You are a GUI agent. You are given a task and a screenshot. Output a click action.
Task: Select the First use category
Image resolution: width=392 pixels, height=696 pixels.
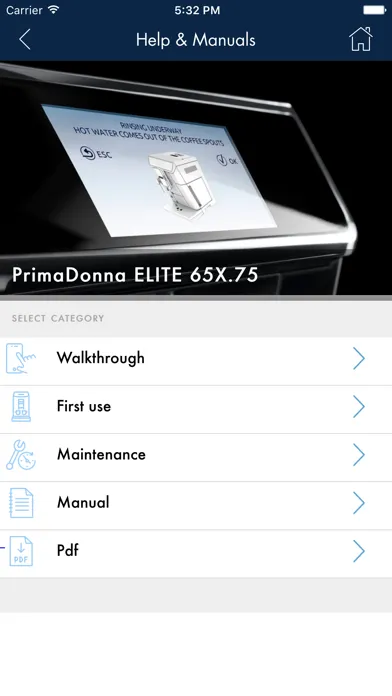pyautogui.click(x=196, y=406)
